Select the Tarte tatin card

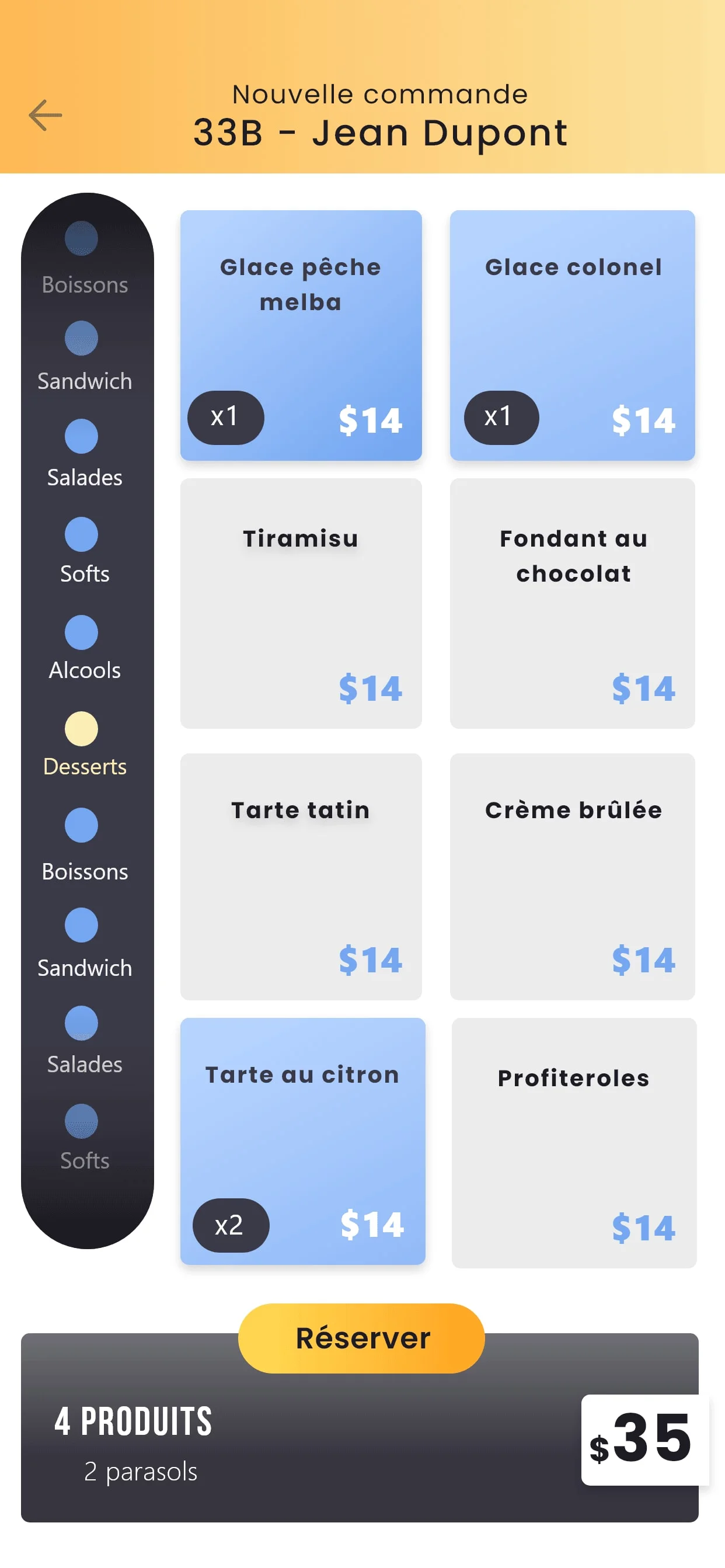(x=301, y=875)
